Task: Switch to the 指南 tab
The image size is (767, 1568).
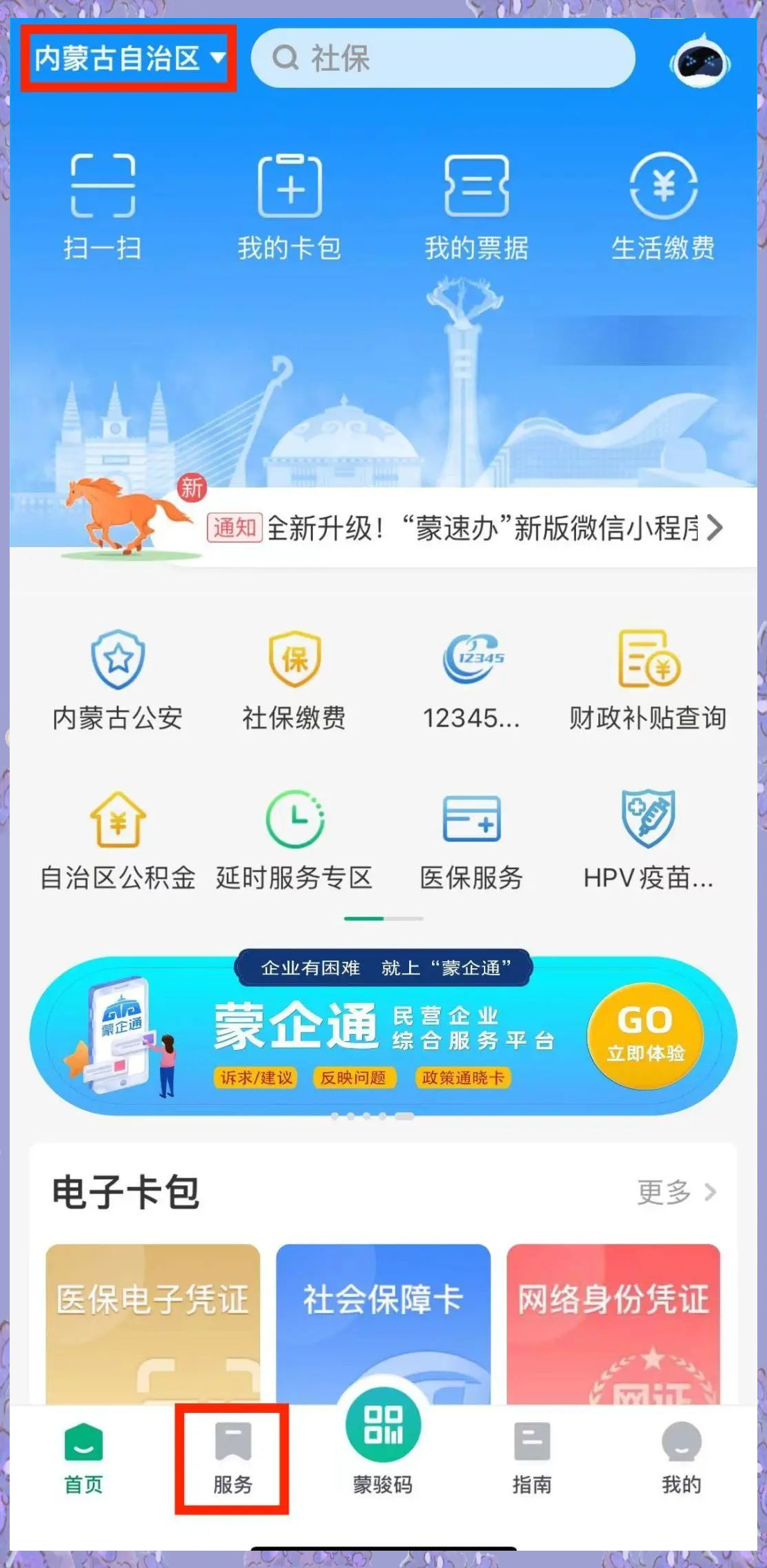Action: [x=532, y=1458]
